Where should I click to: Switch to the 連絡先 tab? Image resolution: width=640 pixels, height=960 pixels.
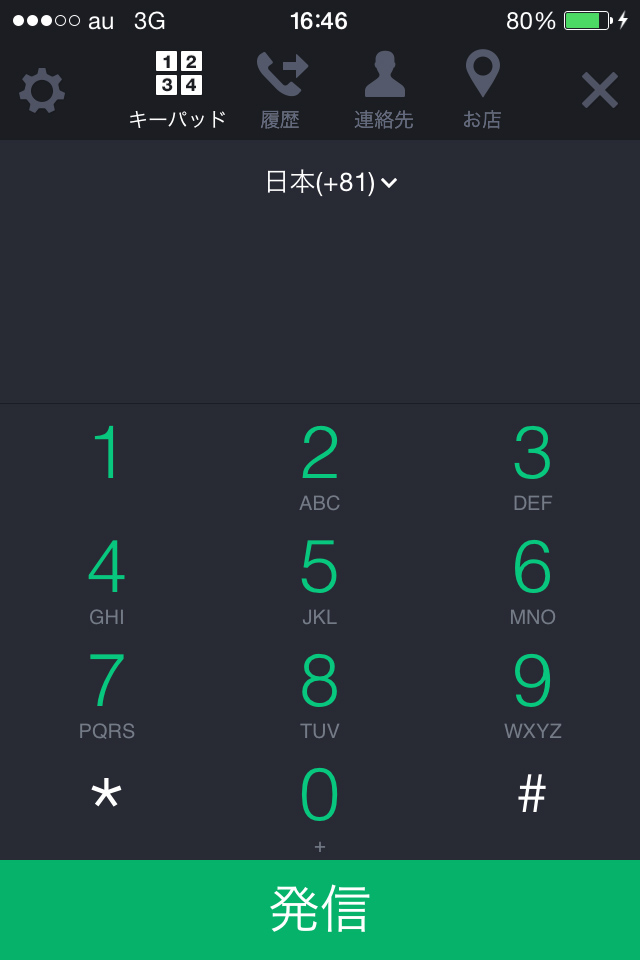[x=384, y=91]
